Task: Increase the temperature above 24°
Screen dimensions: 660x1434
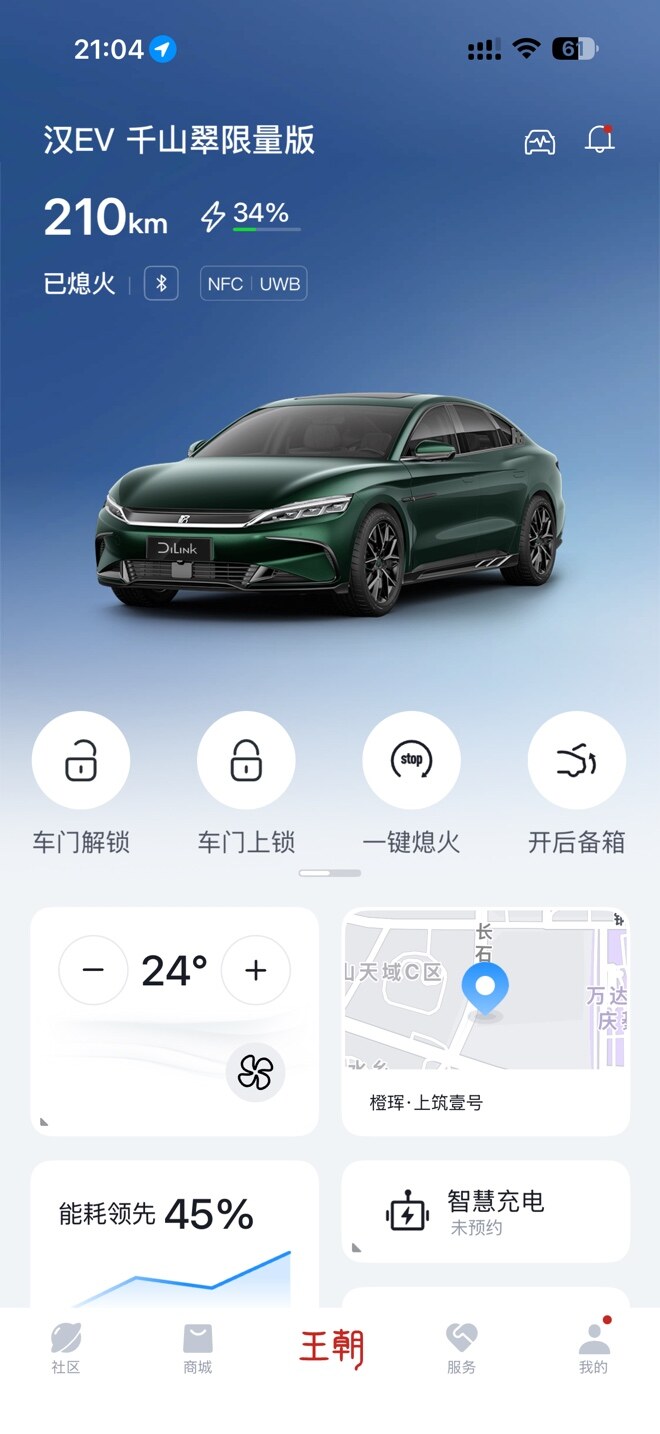Action: tap(256, 970)
